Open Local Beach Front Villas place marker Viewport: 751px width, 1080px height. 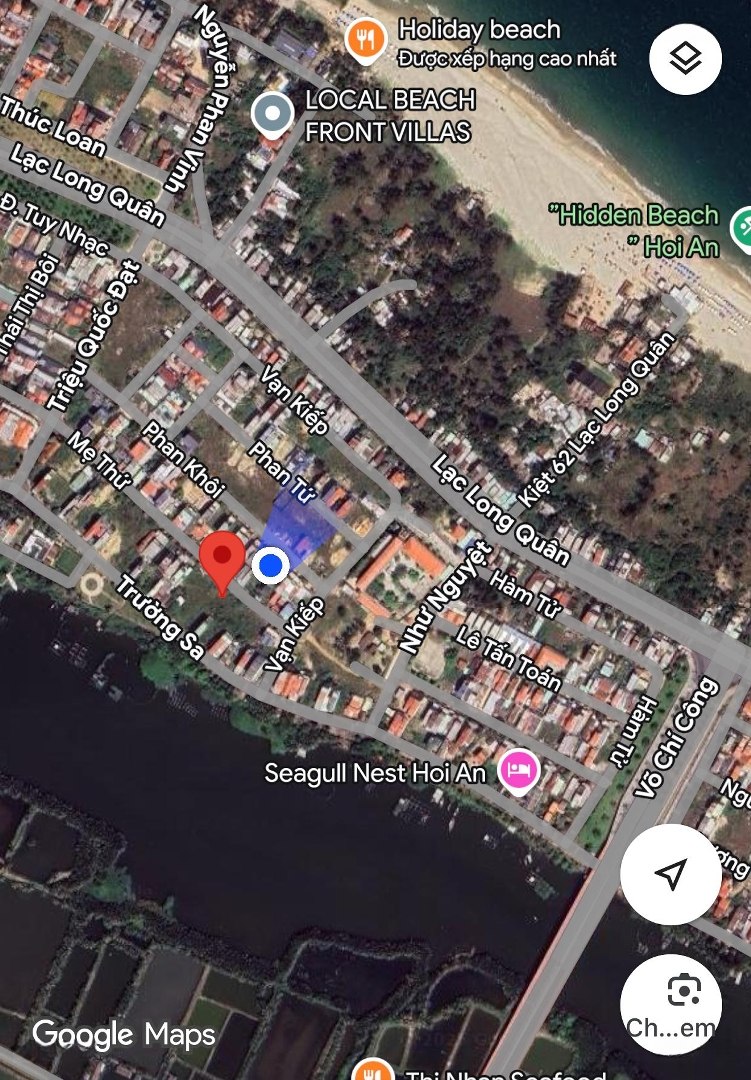[272, 116]
